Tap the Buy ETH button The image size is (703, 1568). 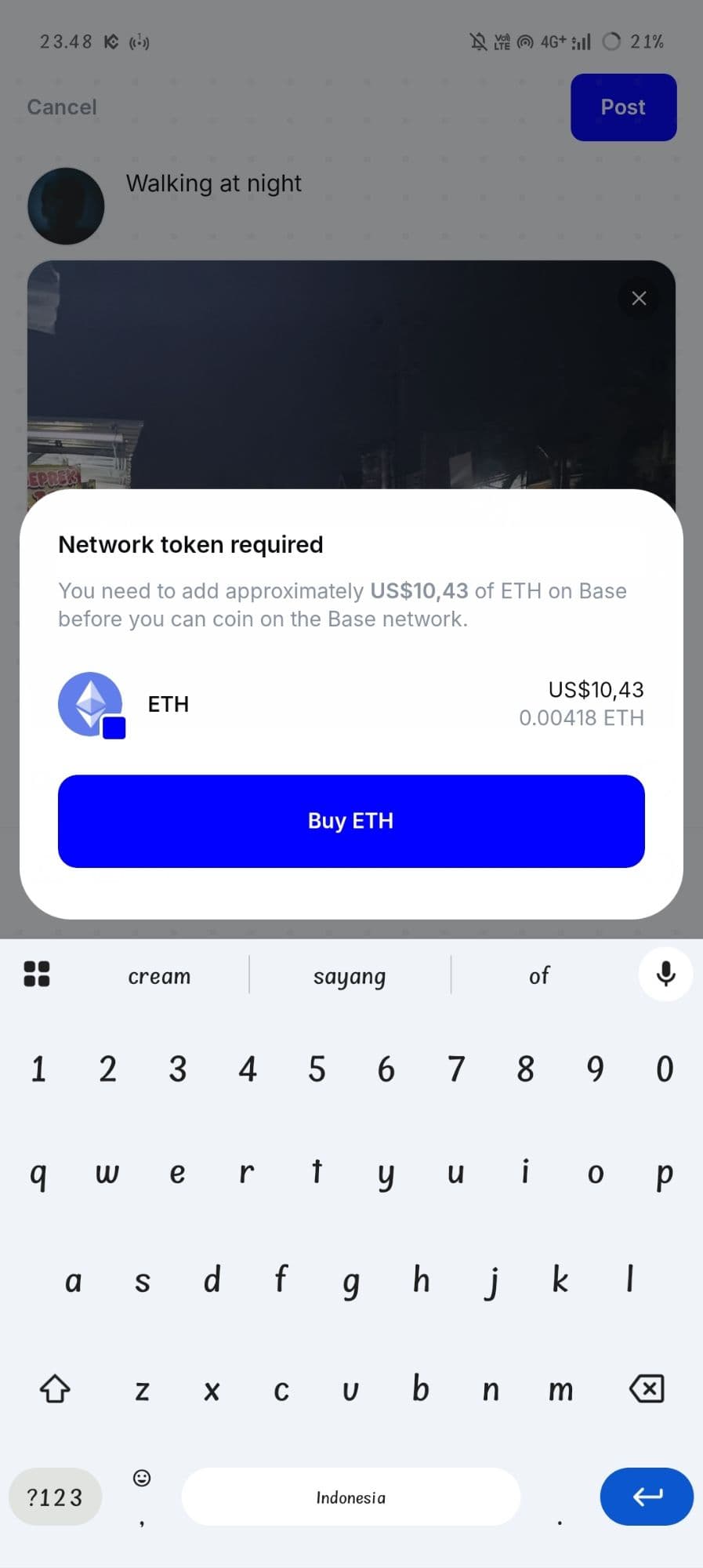351,821
